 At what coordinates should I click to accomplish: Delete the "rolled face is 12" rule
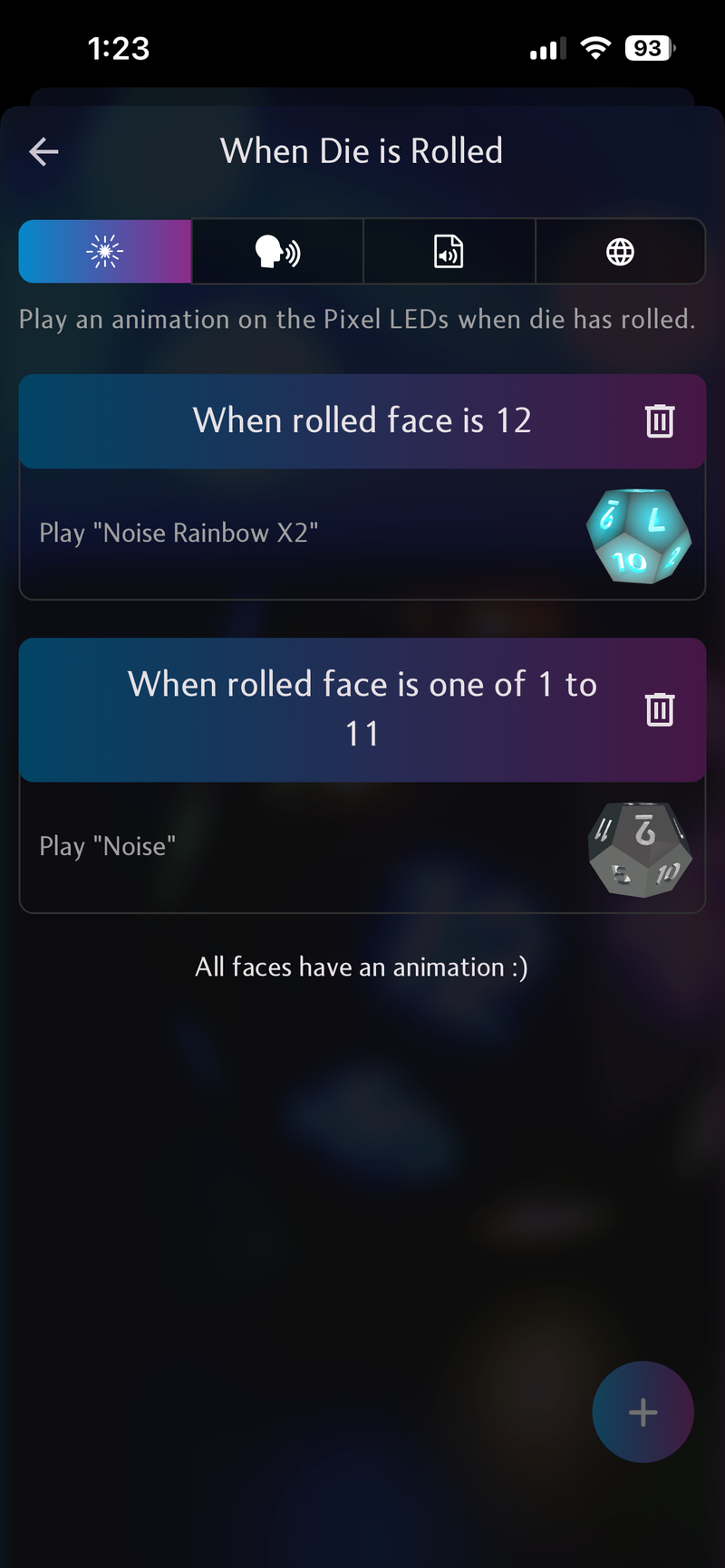click(659, 421)
